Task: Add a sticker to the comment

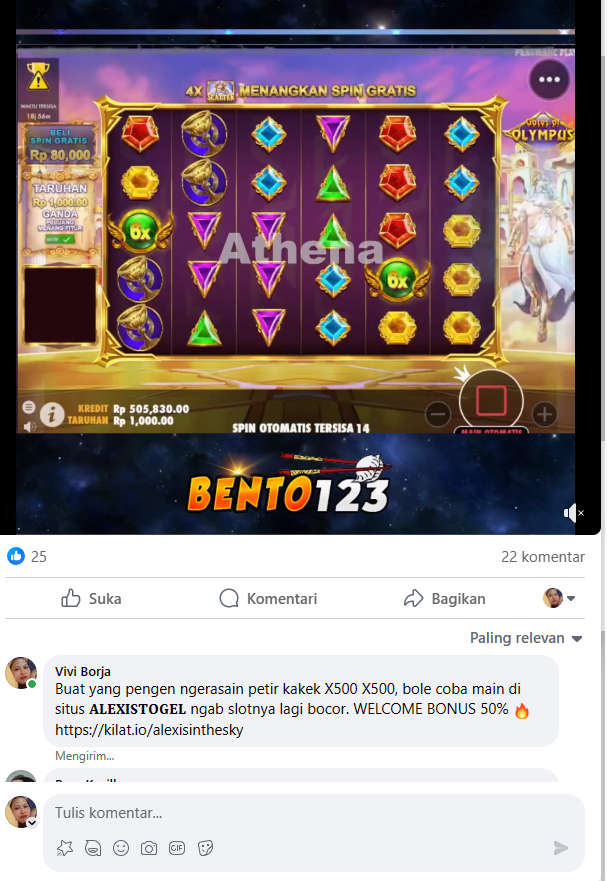Action: click(x=205, y=848)
